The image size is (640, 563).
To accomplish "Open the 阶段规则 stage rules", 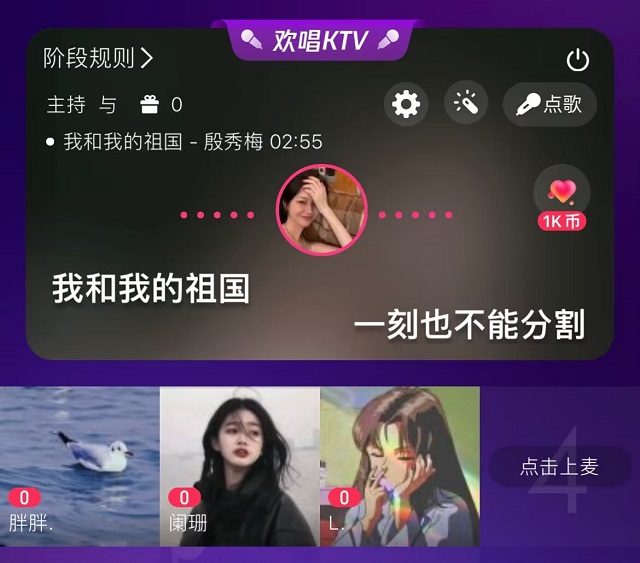I will tap(98, 58).
